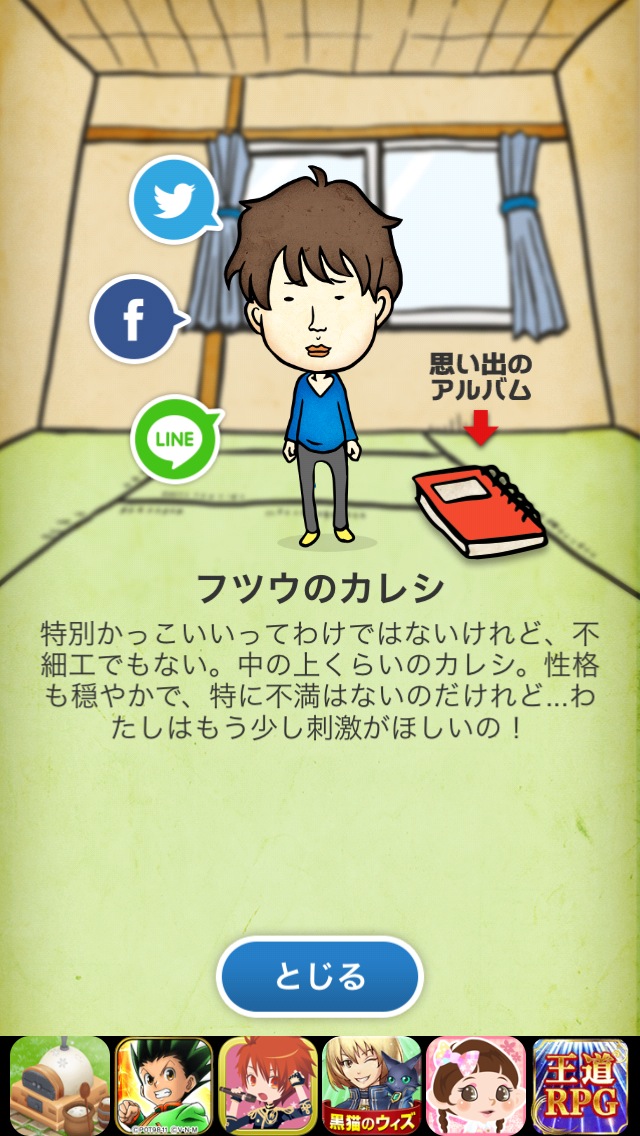Share to Twitter via the bird bubble
This screenshot has height=1136, width=640.
point(174,199)
